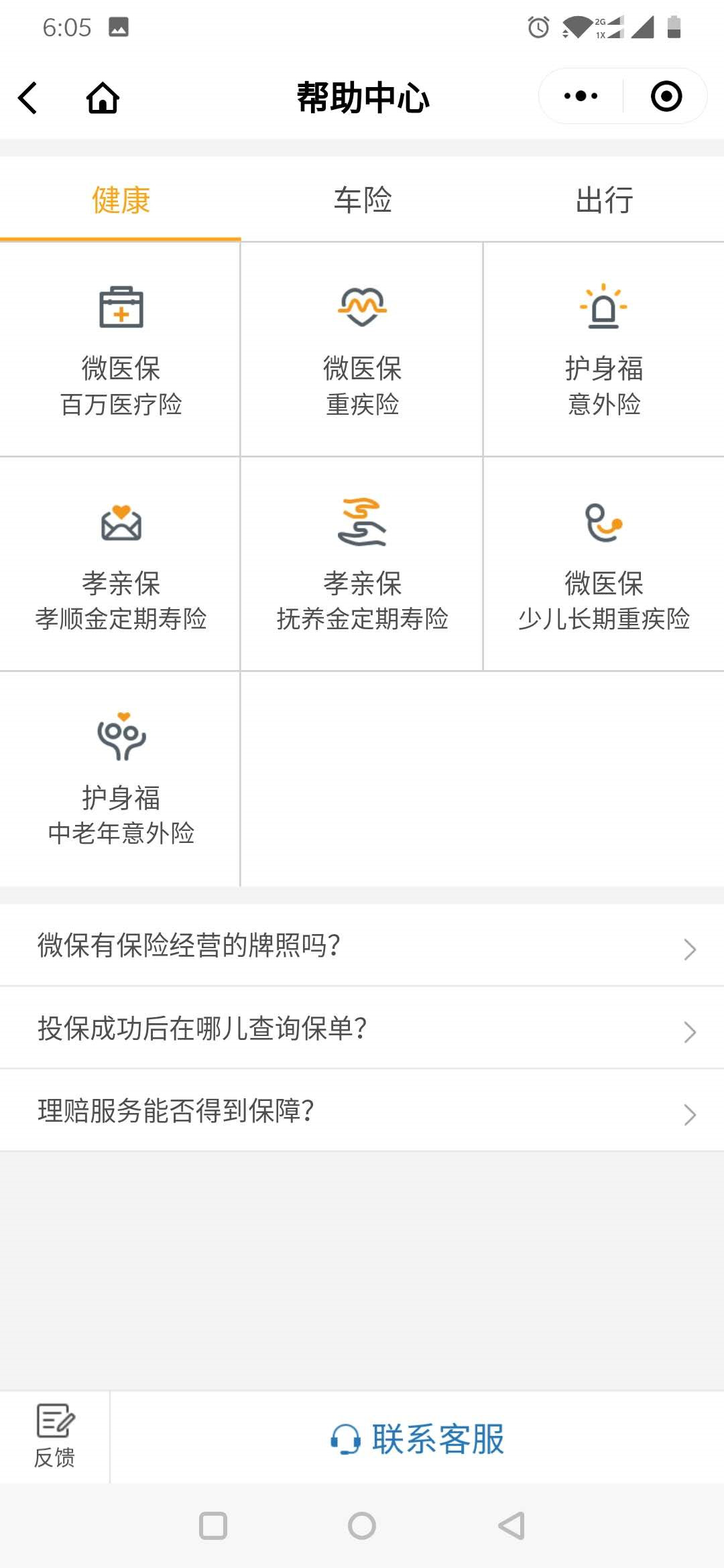
Task: Open 护身福 中老年意外险
Action: [x=120, y=779]
